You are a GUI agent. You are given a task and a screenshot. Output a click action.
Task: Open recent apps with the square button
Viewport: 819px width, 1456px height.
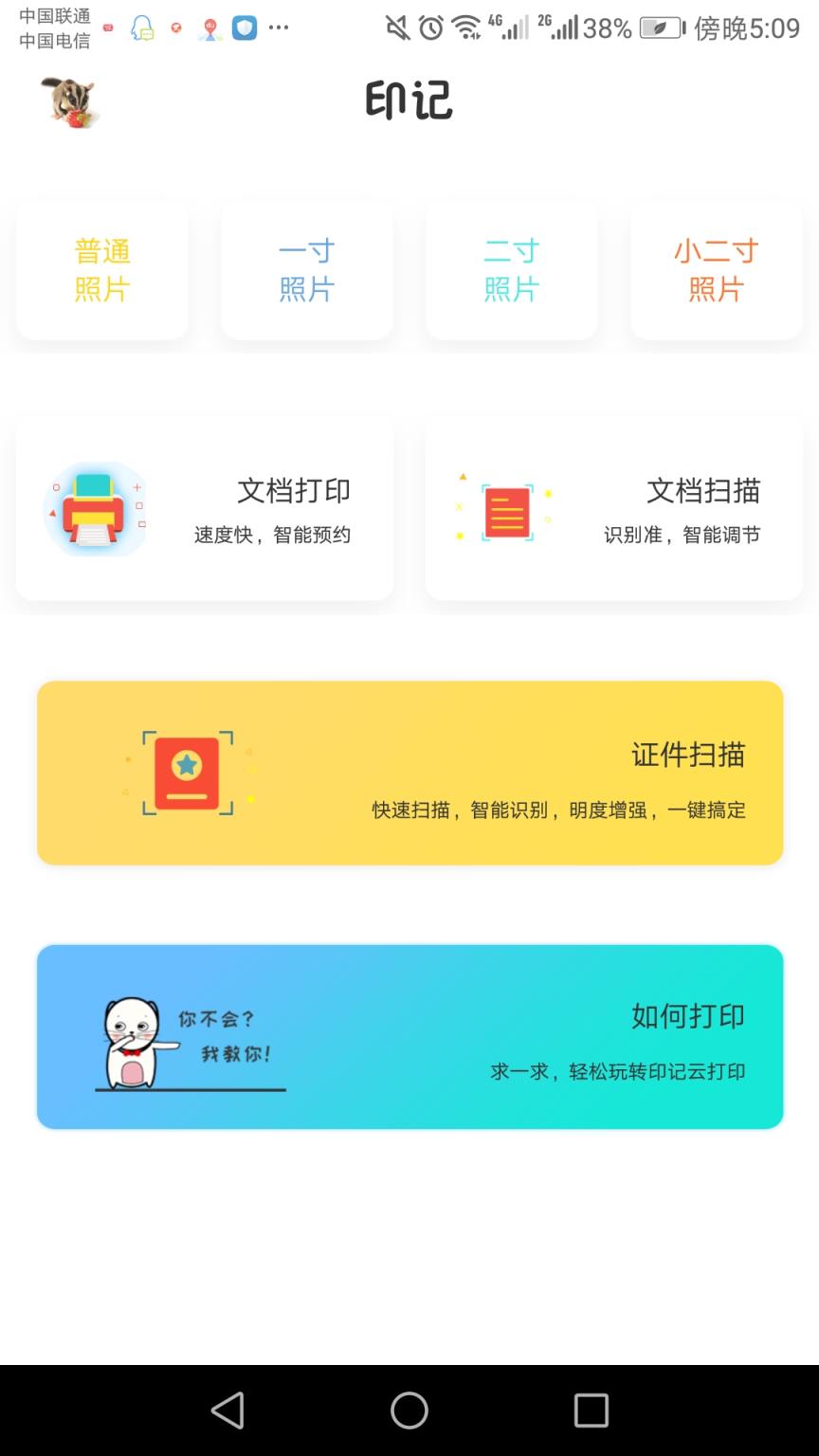(x=591, y=1410)
